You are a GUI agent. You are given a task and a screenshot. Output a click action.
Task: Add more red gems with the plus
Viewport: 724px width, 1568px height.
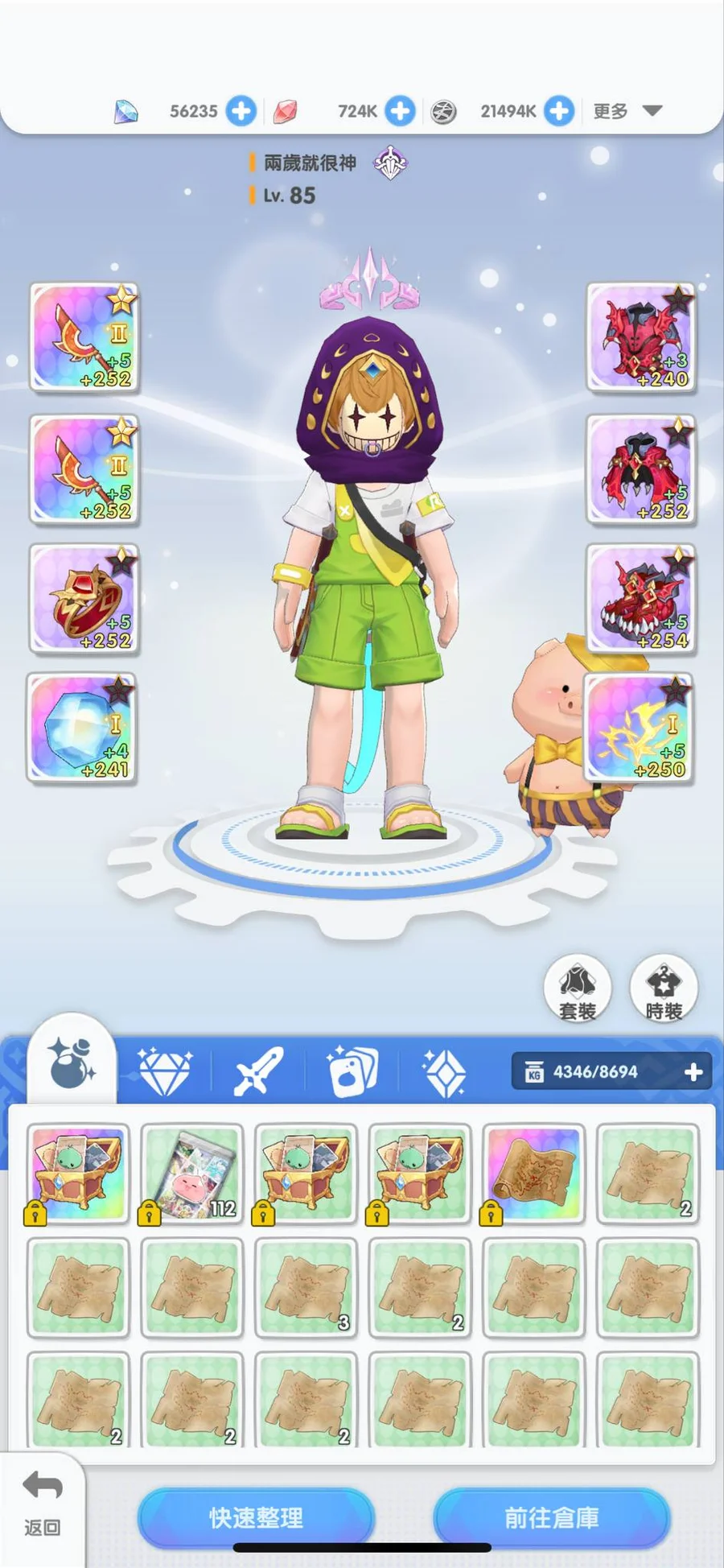pos(400,110)
